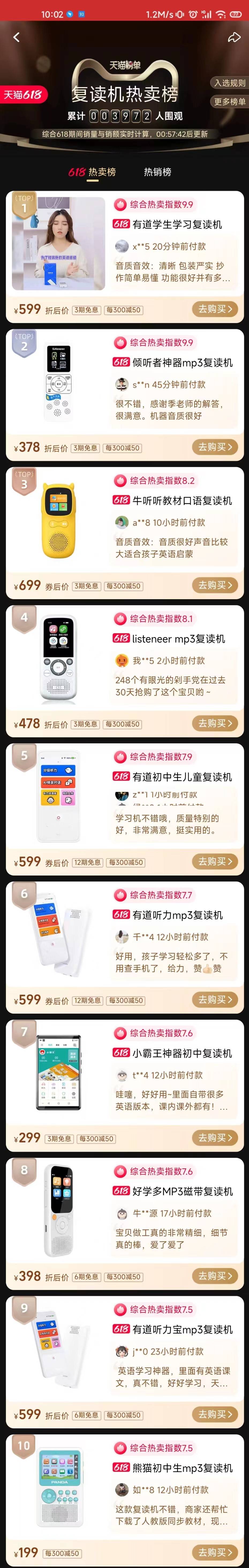Tap 去购买 for 有道听力宝mp3复读机
Image resolution: width=249 pixels, height=1568 pixels.
pos(216,1413)
